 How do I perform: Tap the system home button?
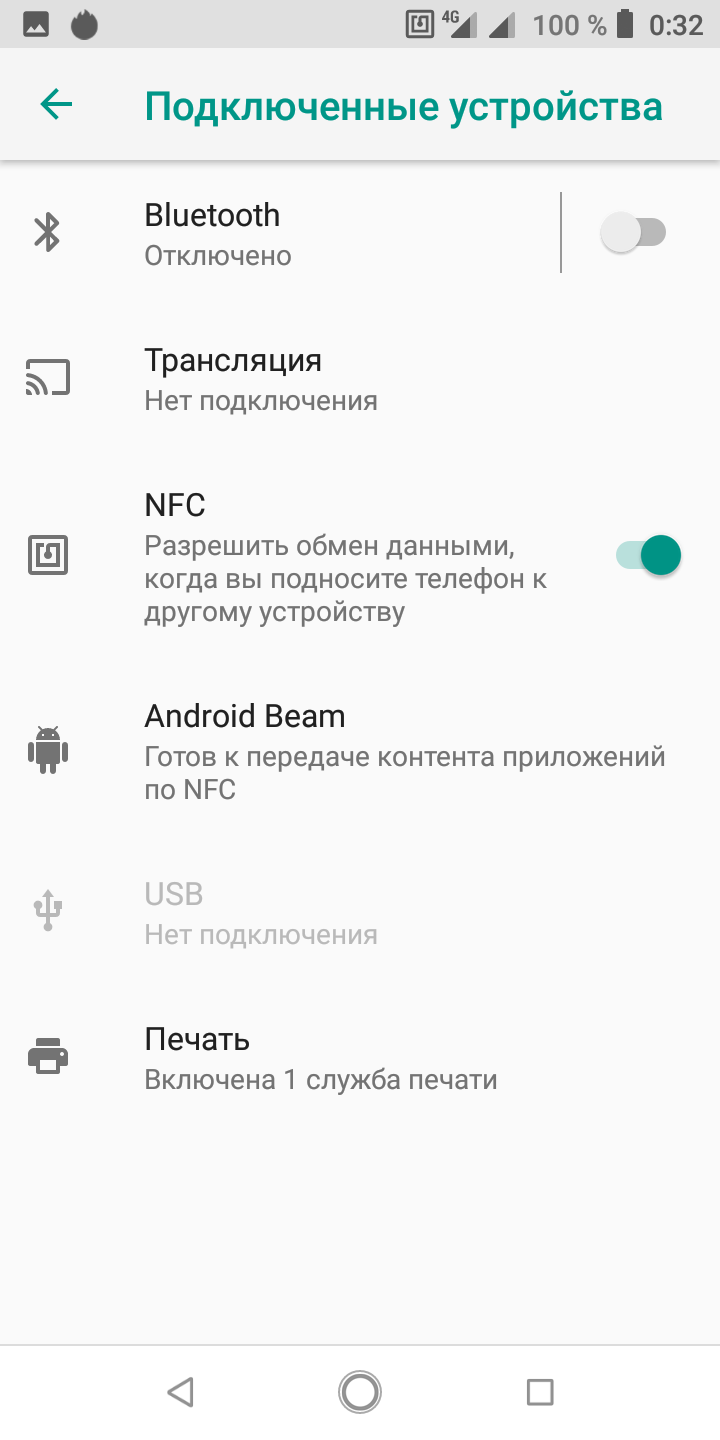point(360,1391)
